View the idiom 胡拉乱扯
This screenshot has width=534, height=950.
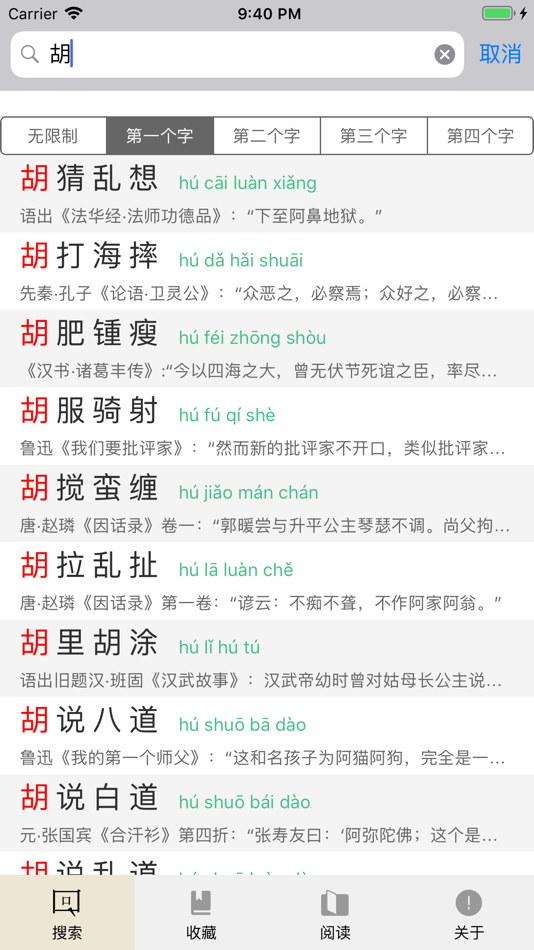point(267,581)
